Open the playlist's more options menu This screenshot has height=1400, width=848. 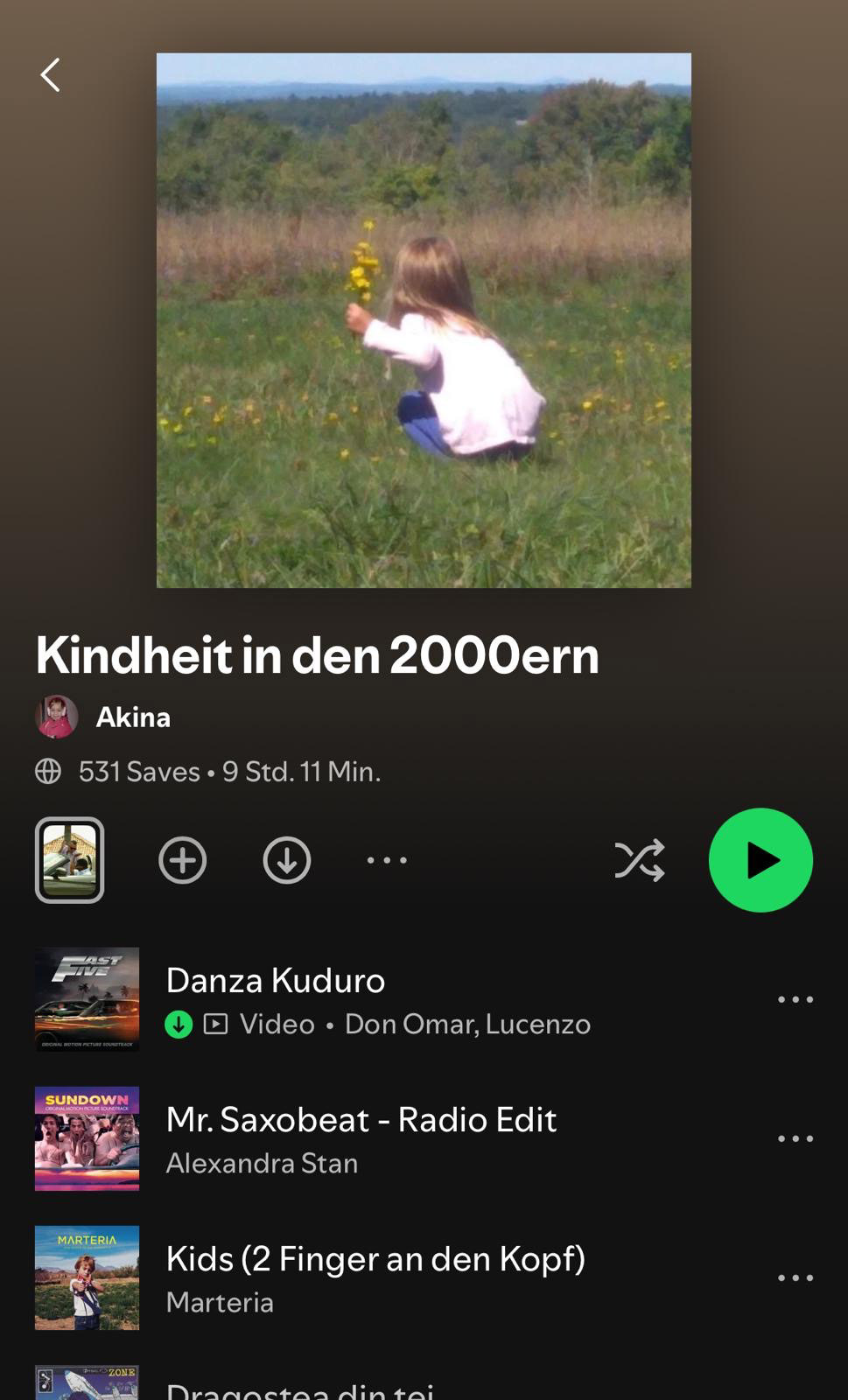point(387,860)
